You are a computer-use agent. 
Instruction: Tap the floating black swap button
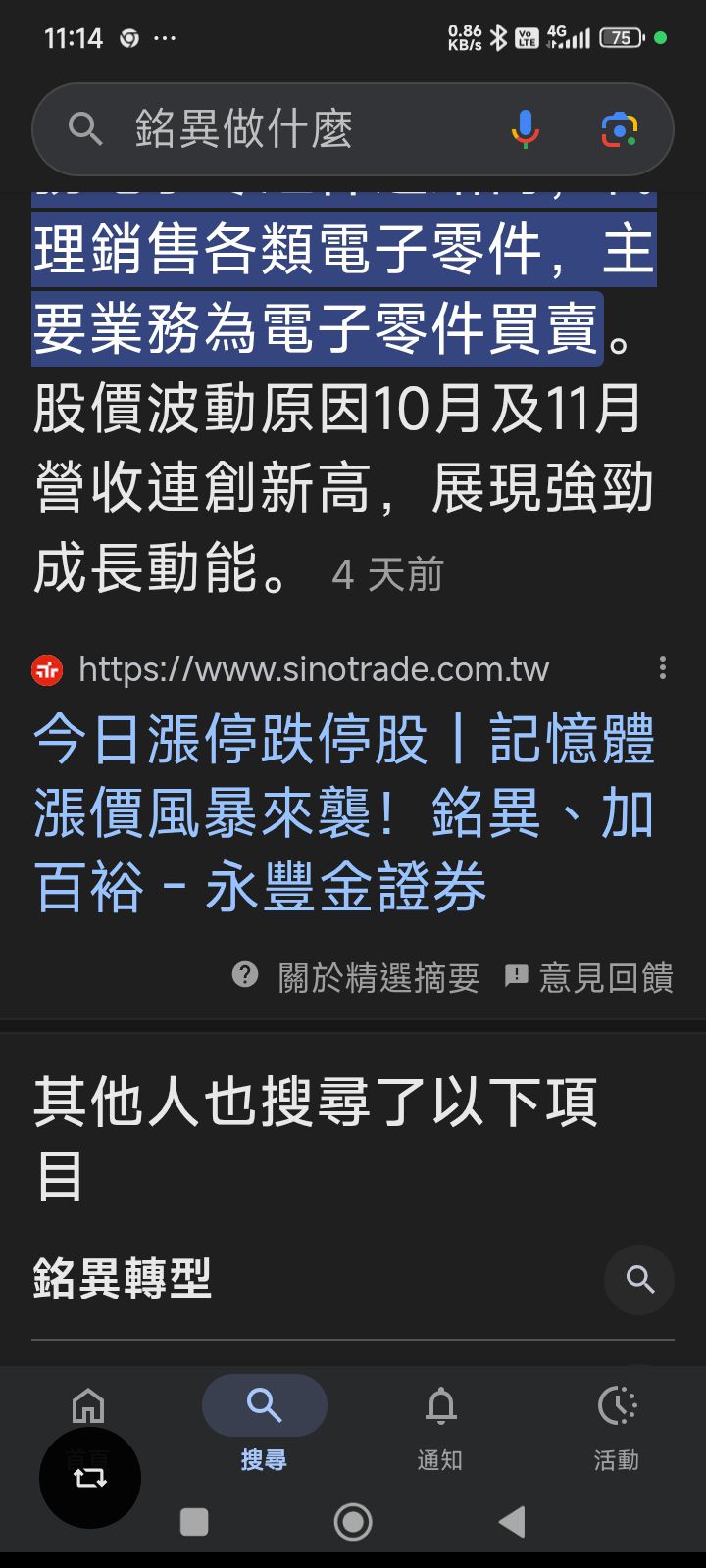click(90, 1478)
